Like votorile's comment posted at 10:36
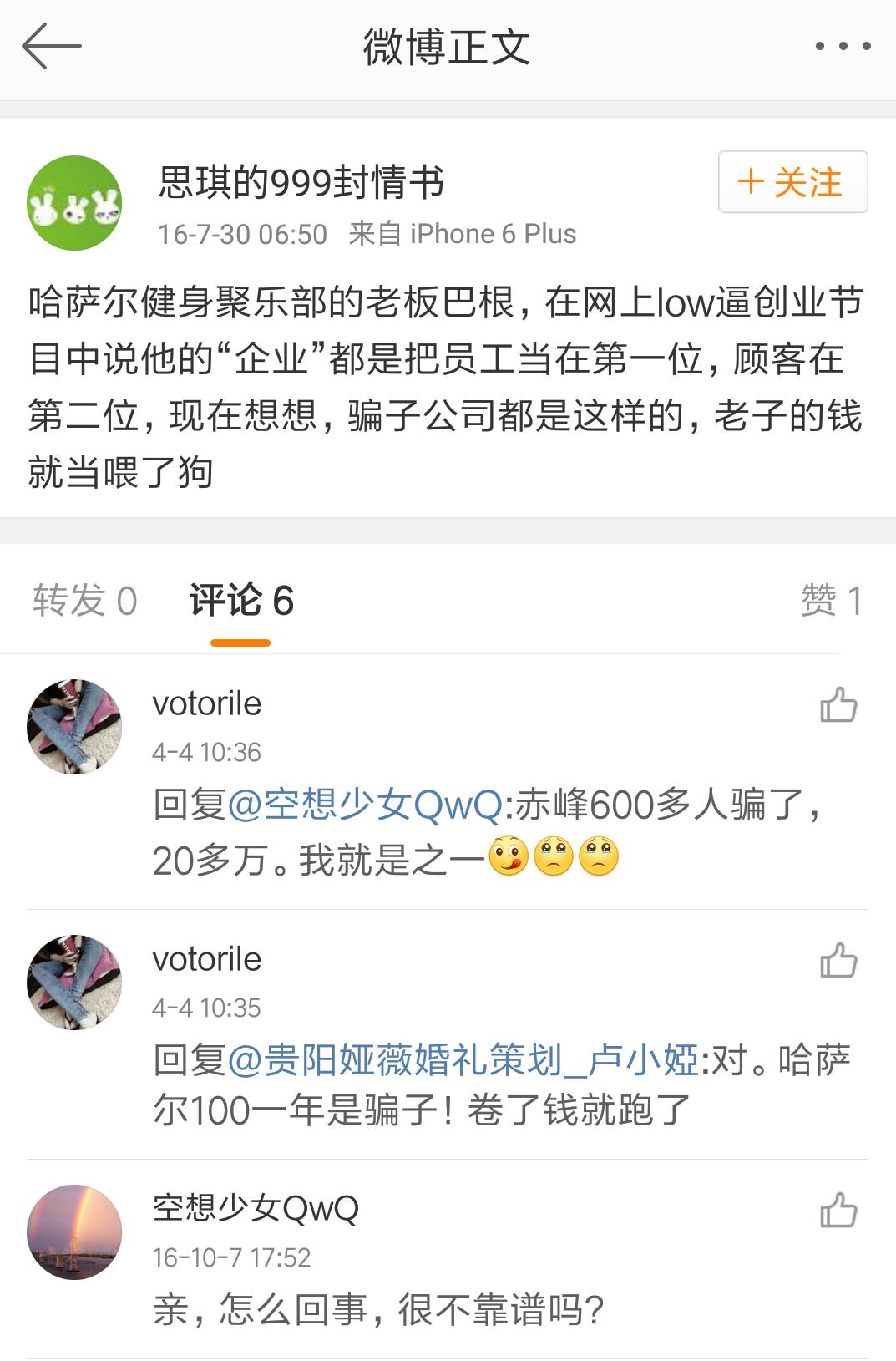Viewport: 896px width, 1361px height. [838, 705]
